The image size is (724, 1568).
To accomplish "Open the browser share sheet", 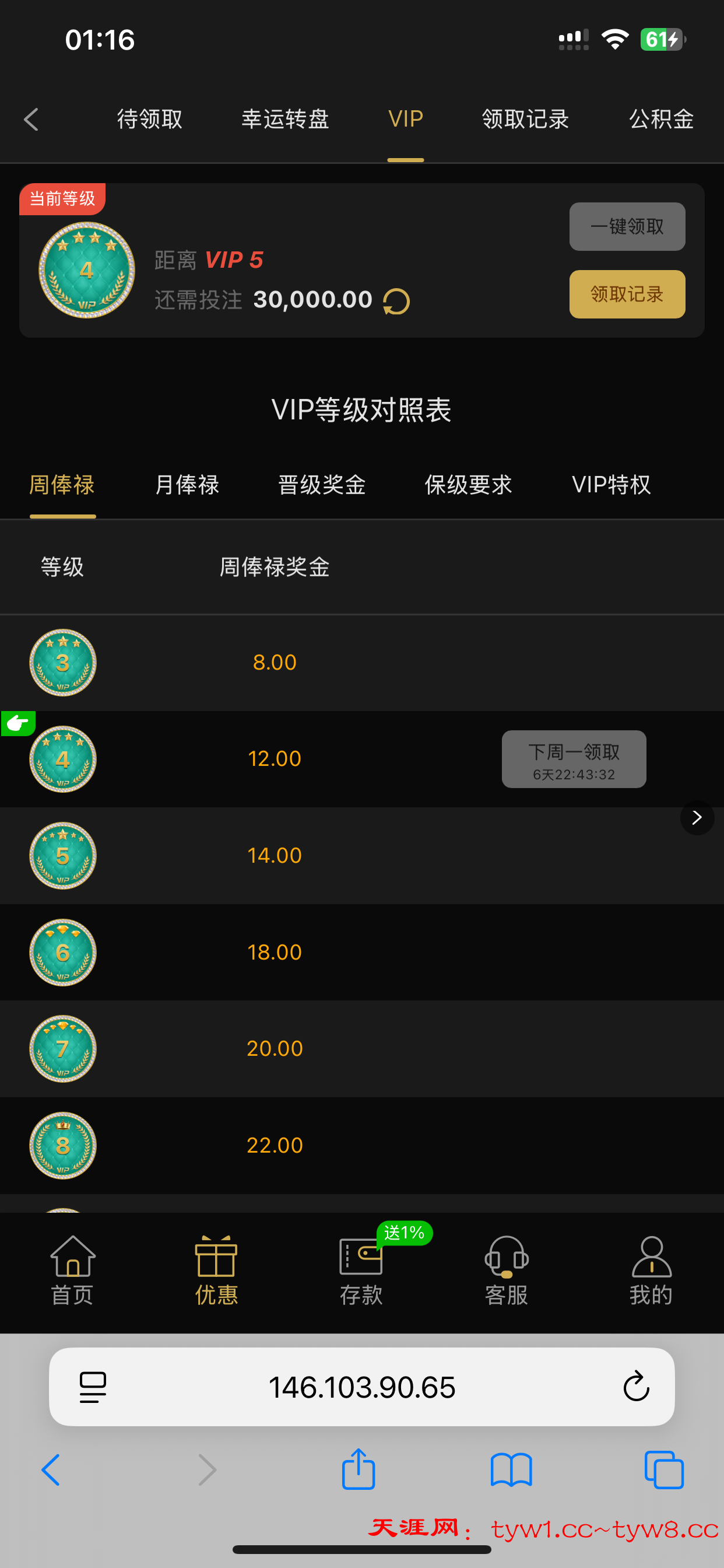I will tap(359, 1469).
